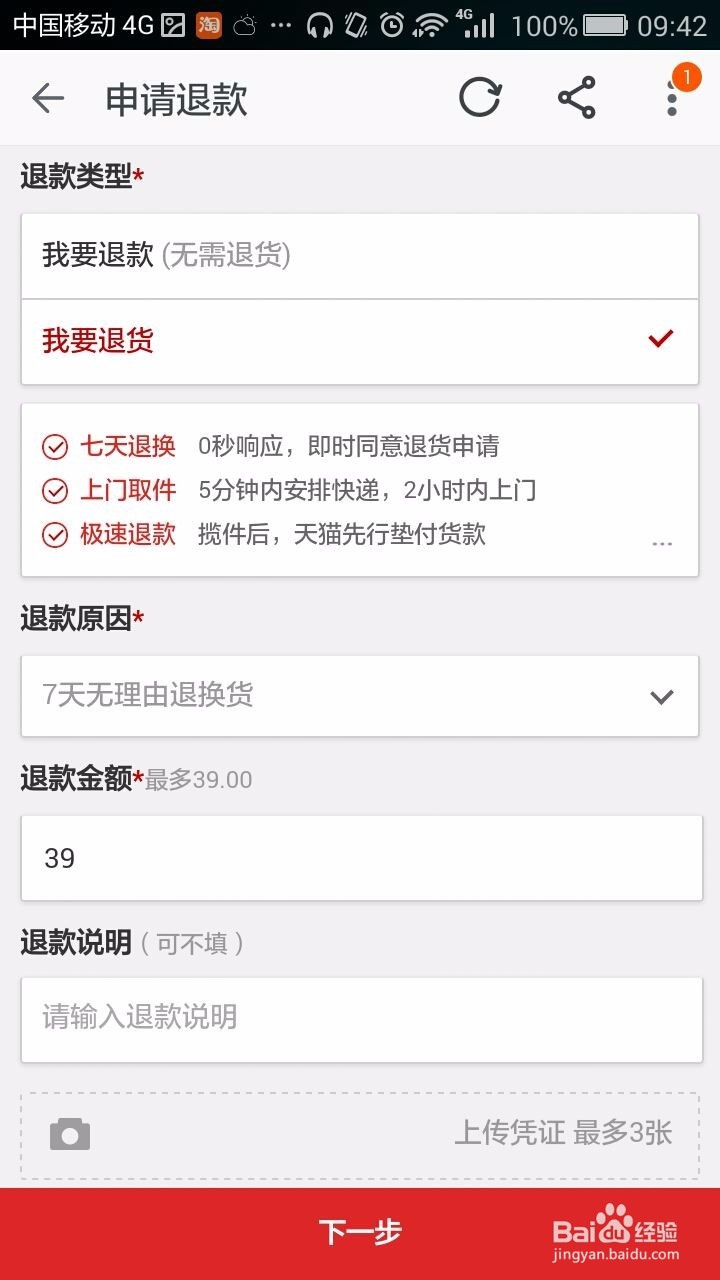The image size is (720, 1280).
Task: Click the check icon beside 上门取件
Action: pos(55,491)
